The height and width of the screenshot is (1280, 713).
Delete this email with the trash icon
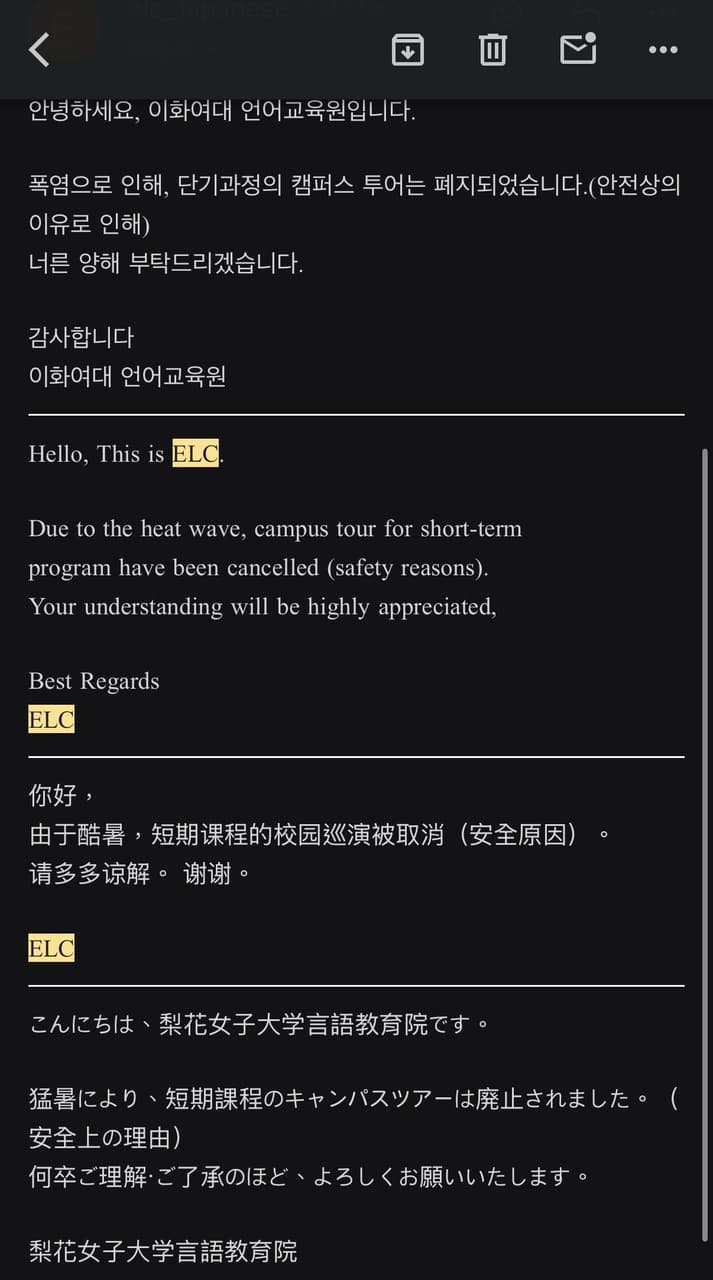click(493, 49)
